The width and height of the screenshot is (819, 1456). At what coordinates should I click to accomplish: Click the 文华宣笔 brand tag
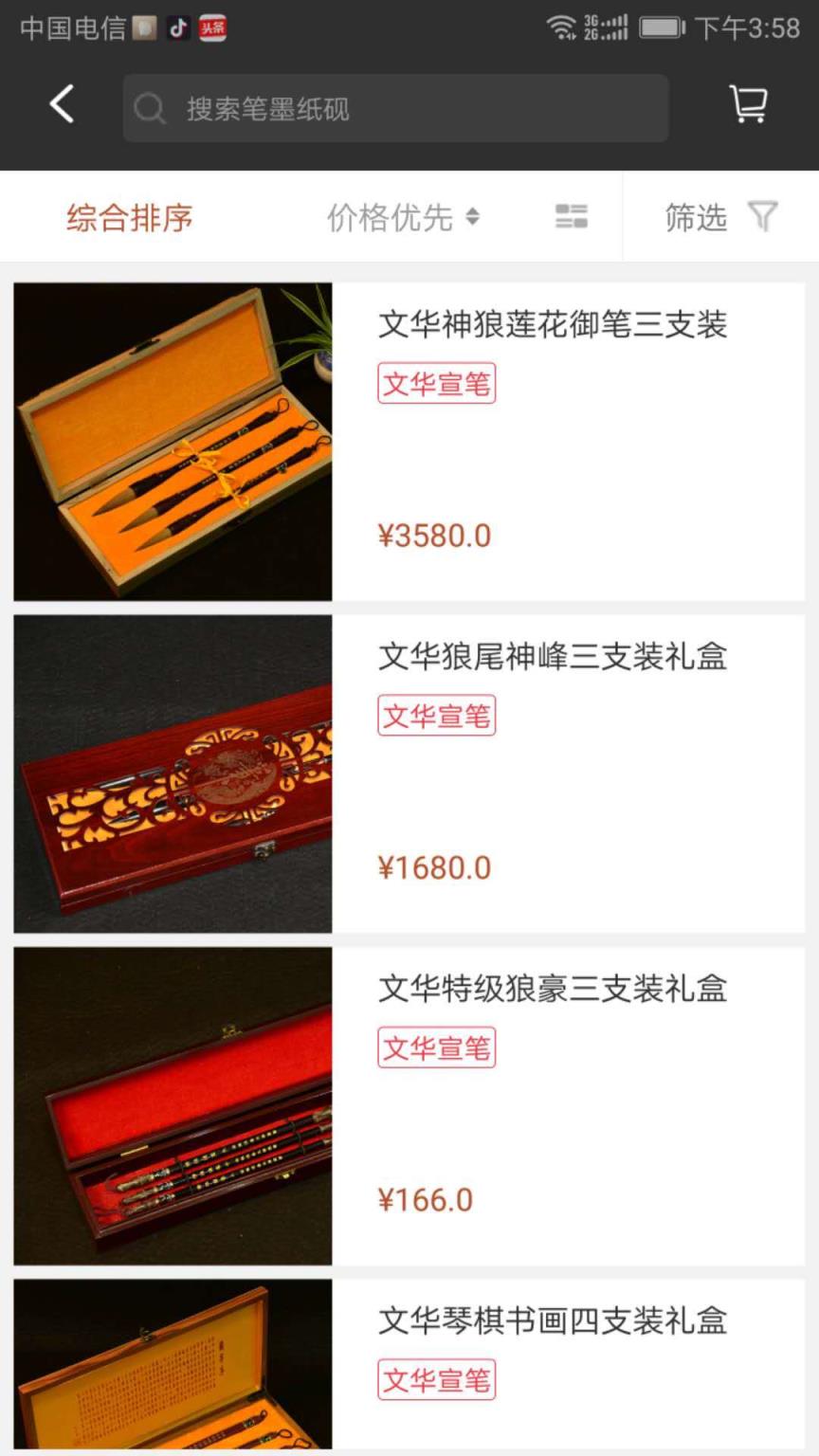(x=436, y=383)
